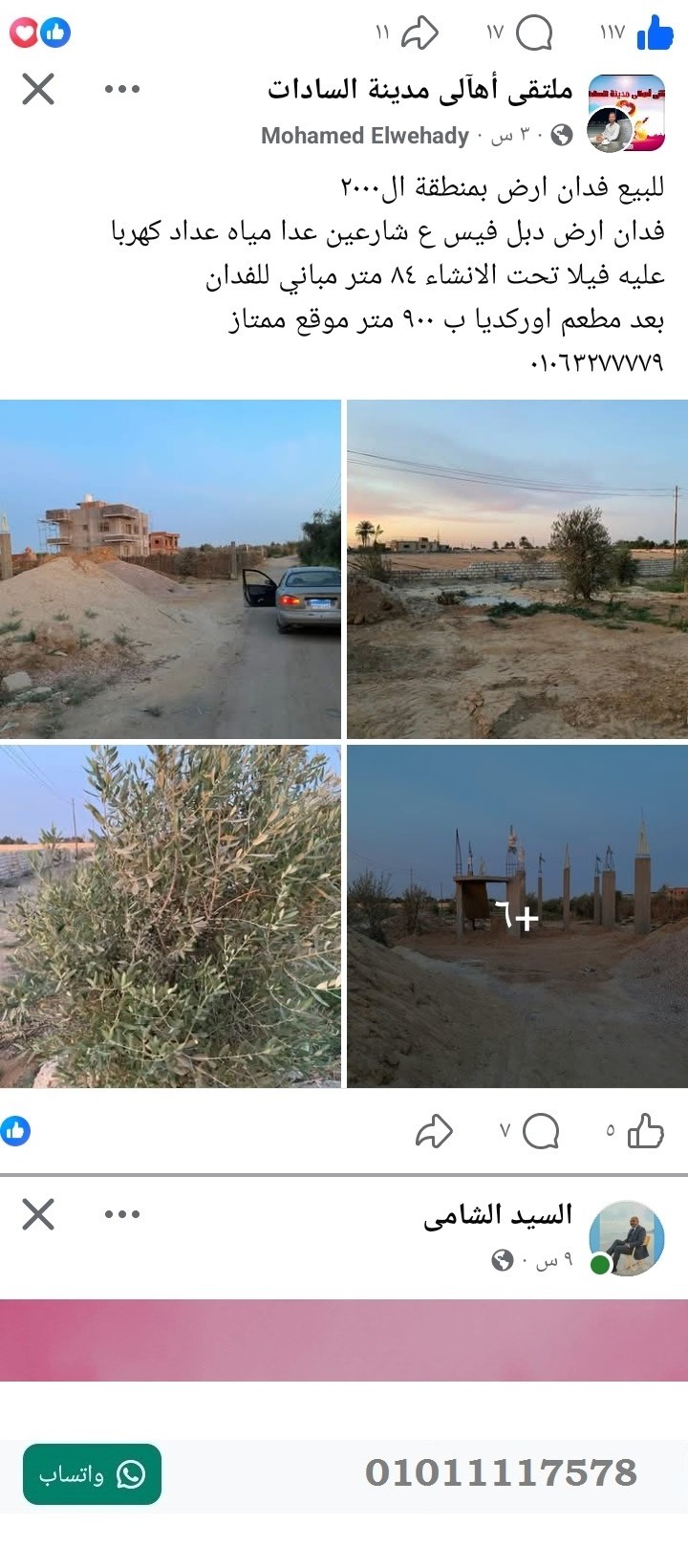
Task: Tap the +6 overlay to expand remaining photos
Action: (517, 916)
